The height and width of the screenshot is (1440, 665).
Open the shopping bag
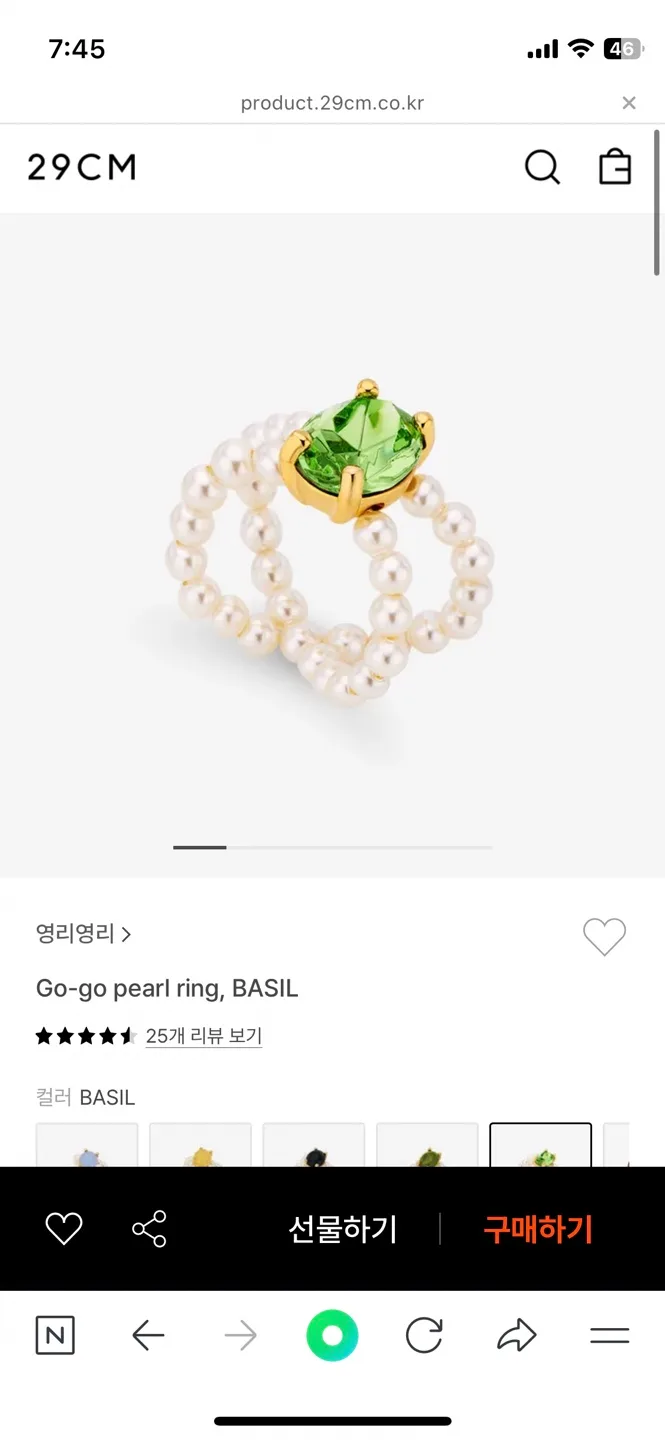pyautogui.click(x=615, y=167)
